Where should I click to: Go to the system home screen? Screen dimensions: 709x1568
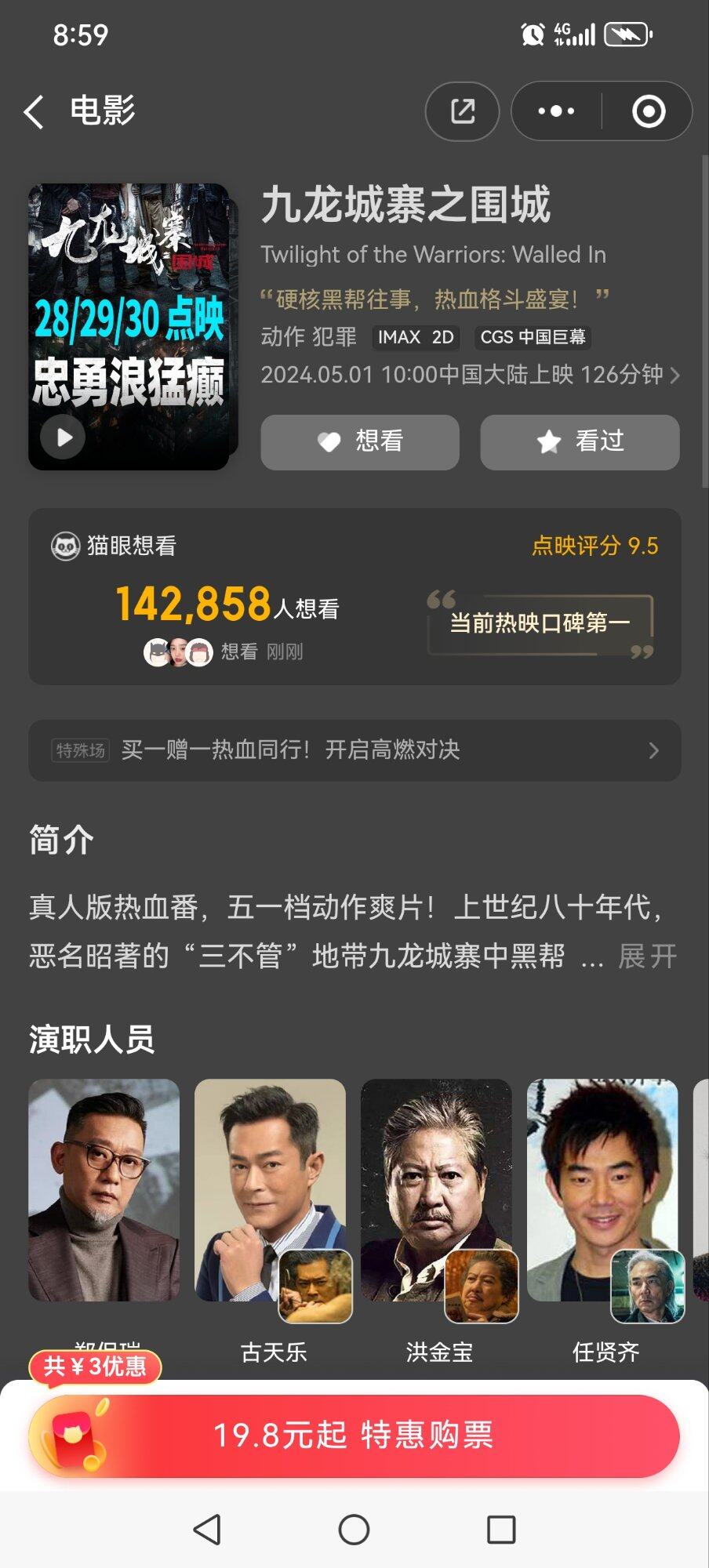354,1530
